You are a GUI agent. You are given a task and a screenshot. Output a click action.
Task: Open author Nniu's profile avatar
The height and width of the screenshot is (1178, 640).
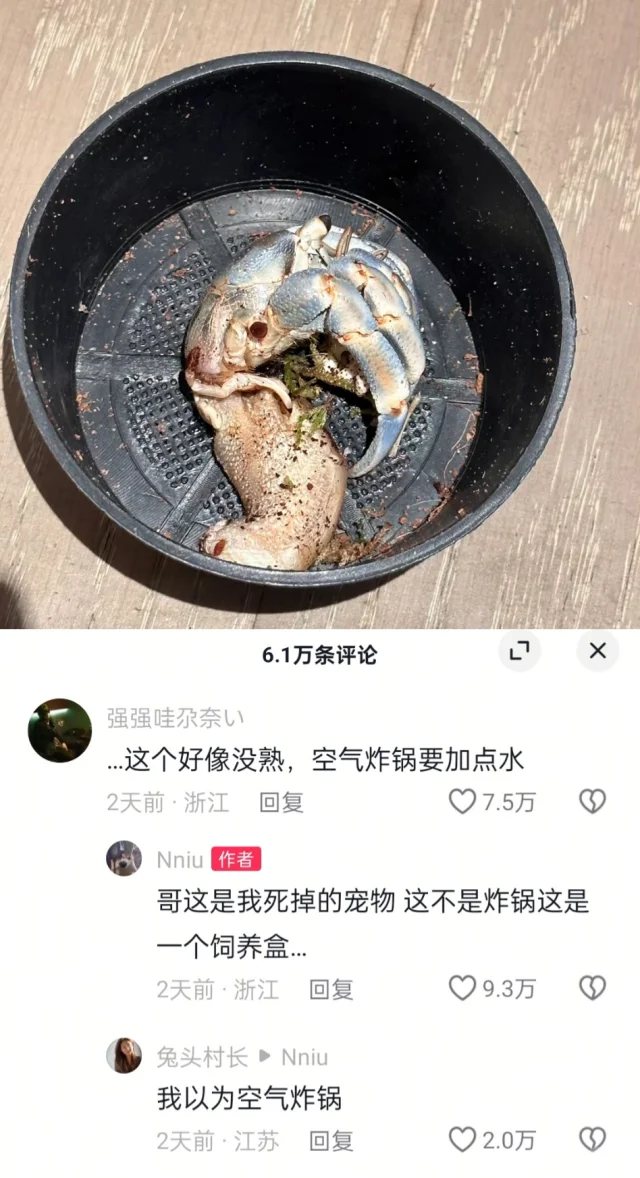click(124, 859)
